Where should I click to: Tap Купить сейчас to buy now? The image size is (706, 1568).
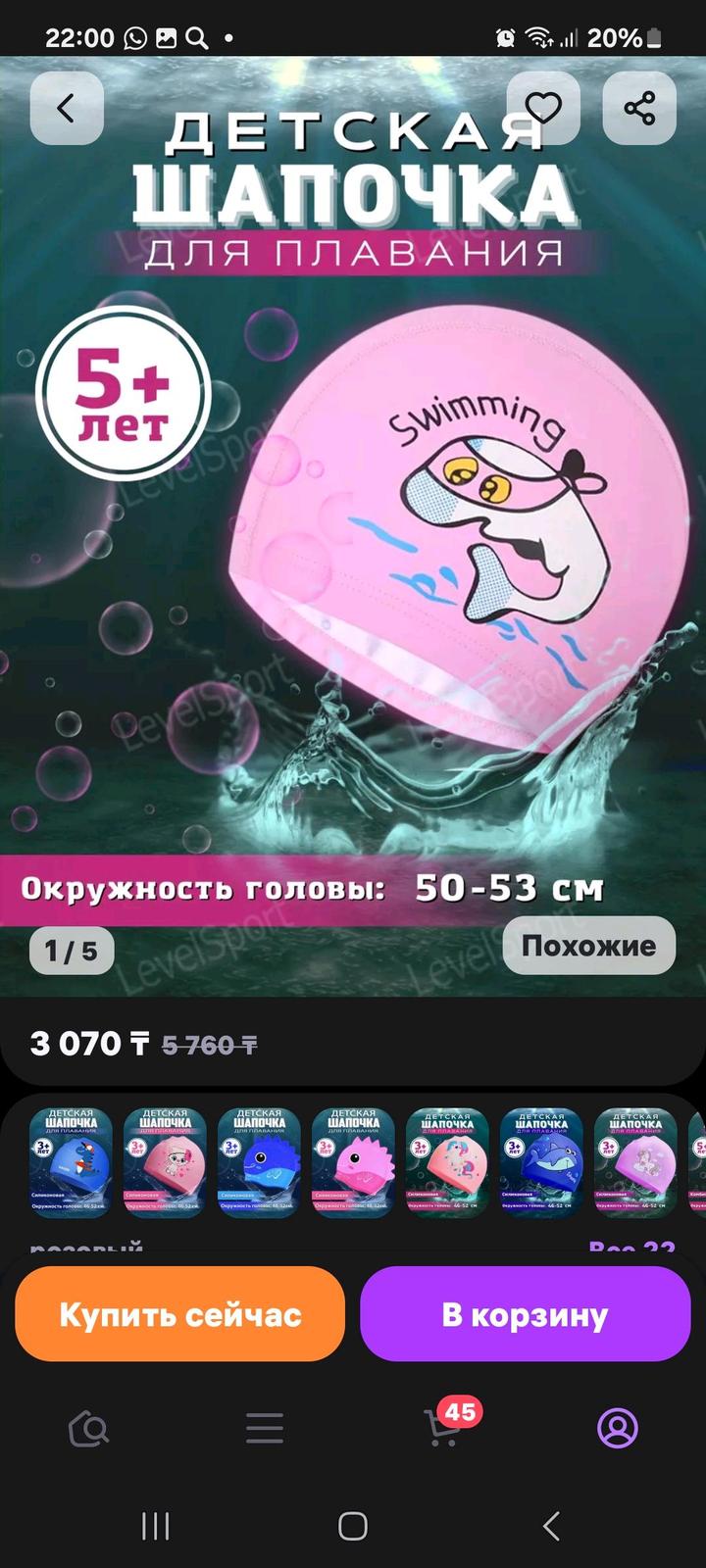(180, 1314)
